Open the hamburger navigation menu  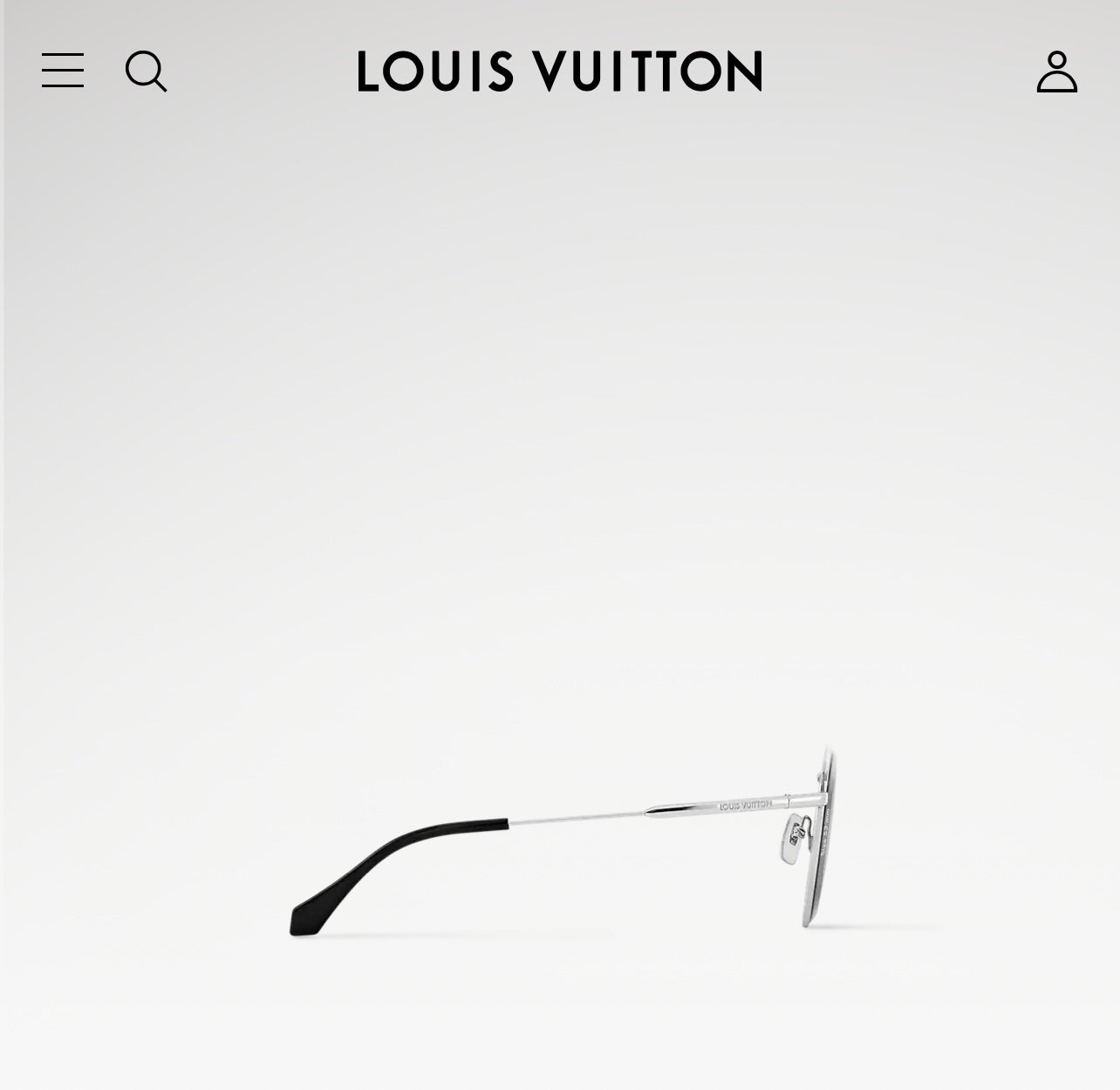tap(63, 71)
